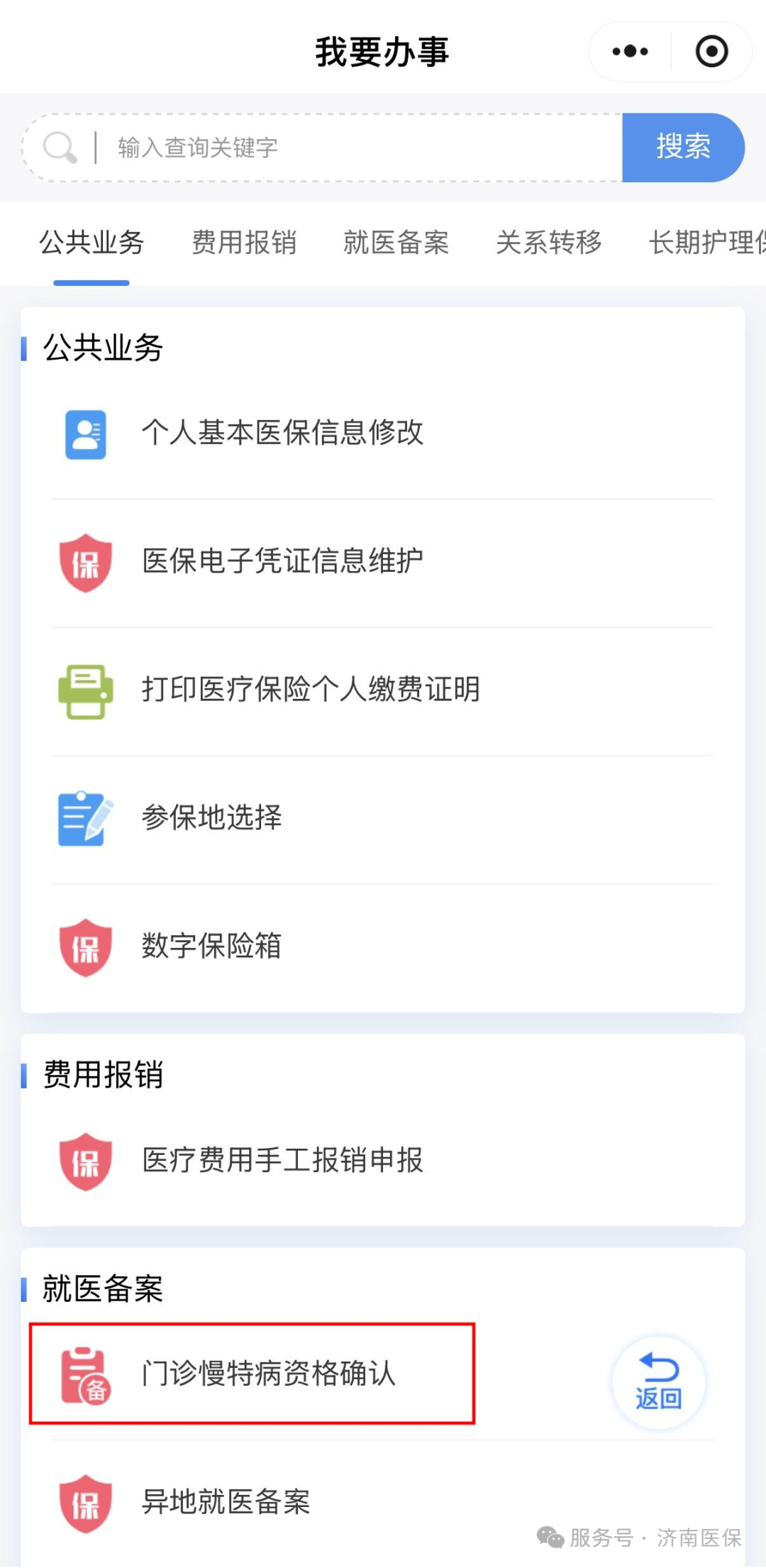Open 医保电子凭证信息维护
Viewport: 766px width, 1568px height.
pos(282,561)
